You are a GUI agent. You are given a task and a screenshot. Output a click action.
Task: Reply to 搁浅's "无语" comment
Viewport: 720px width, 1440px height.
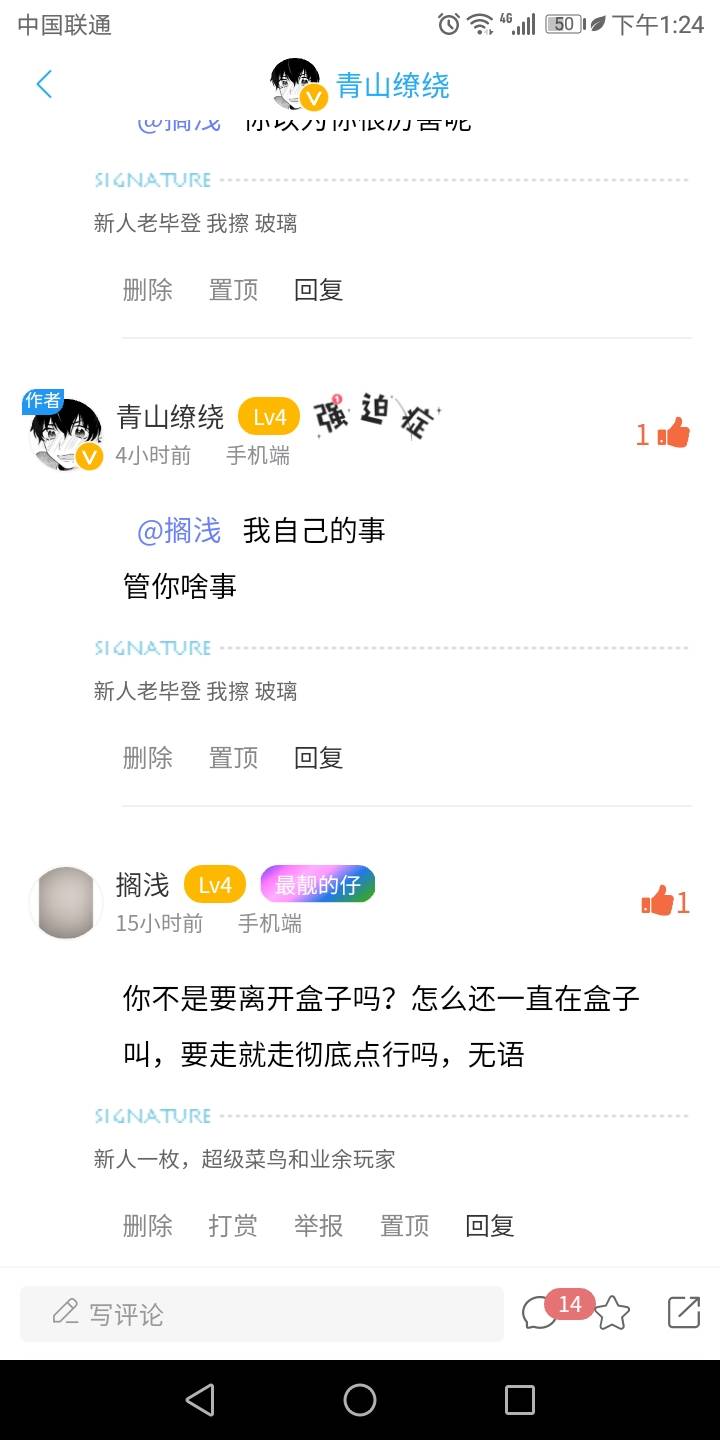tap(490, 1226)
